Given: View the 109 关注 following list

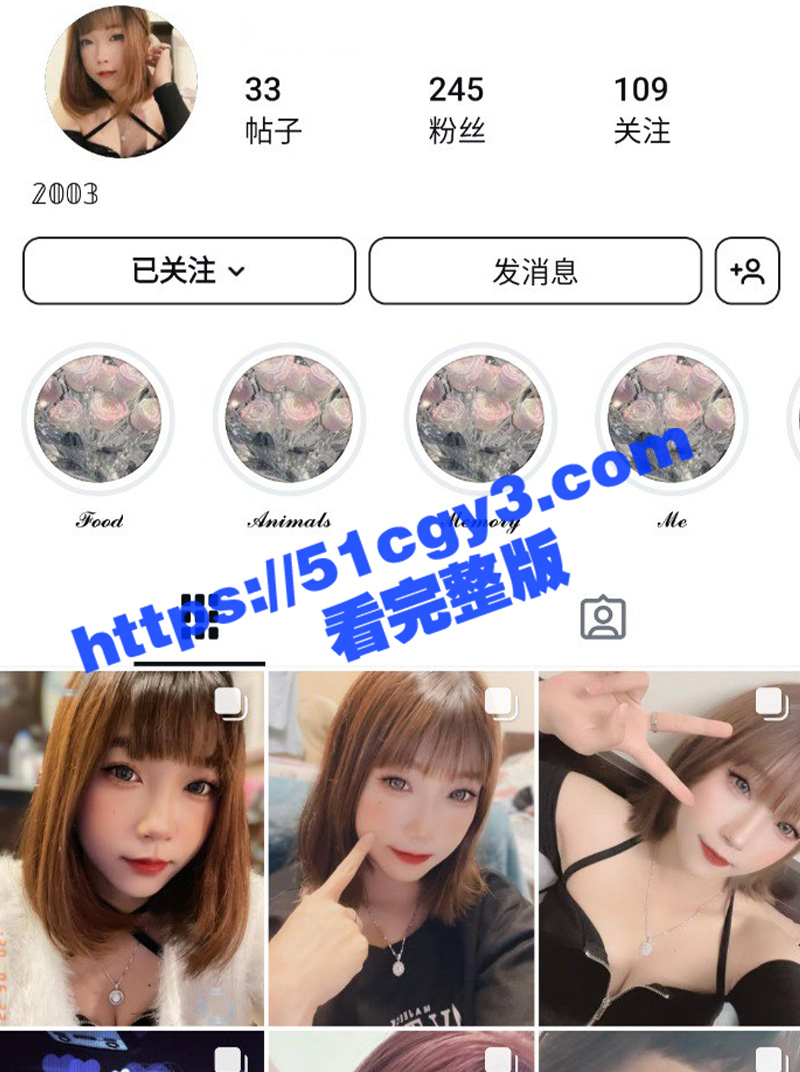Looking at the screenshot, I should pos(641,109).
